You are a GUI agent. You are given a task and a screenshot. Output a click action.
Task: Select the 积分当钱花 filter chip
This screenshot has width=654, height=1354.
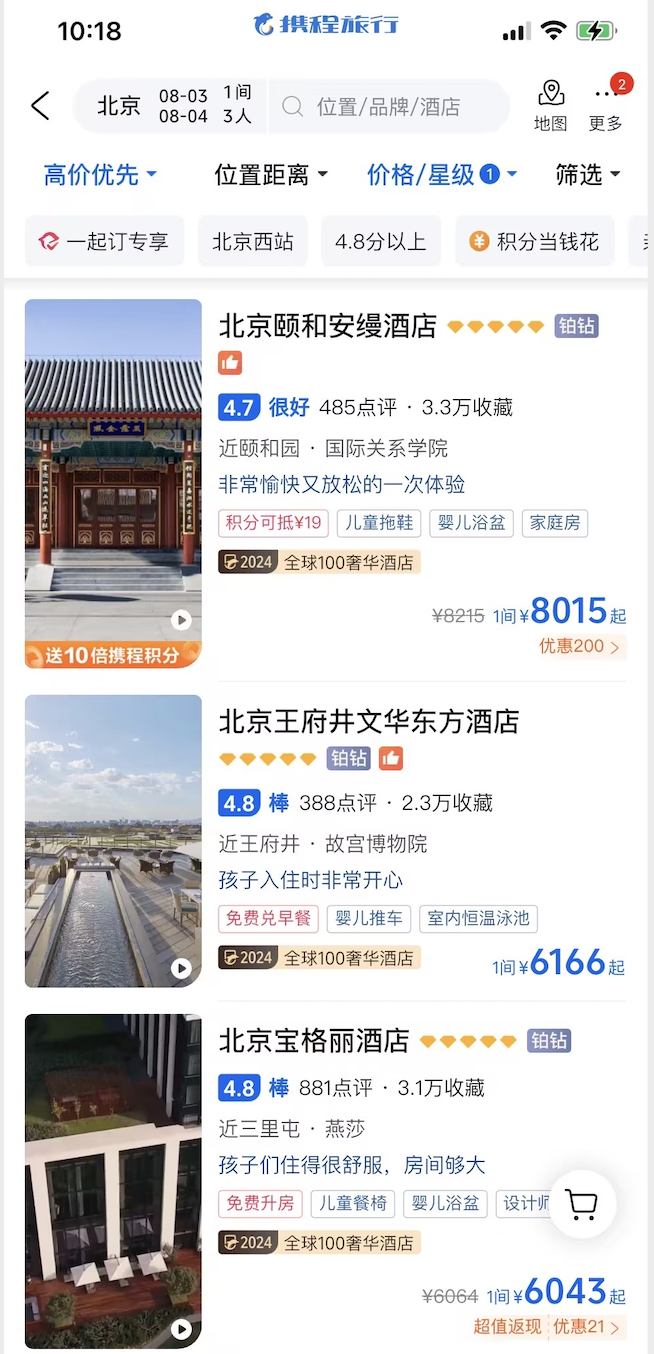[x=534, y=241]
